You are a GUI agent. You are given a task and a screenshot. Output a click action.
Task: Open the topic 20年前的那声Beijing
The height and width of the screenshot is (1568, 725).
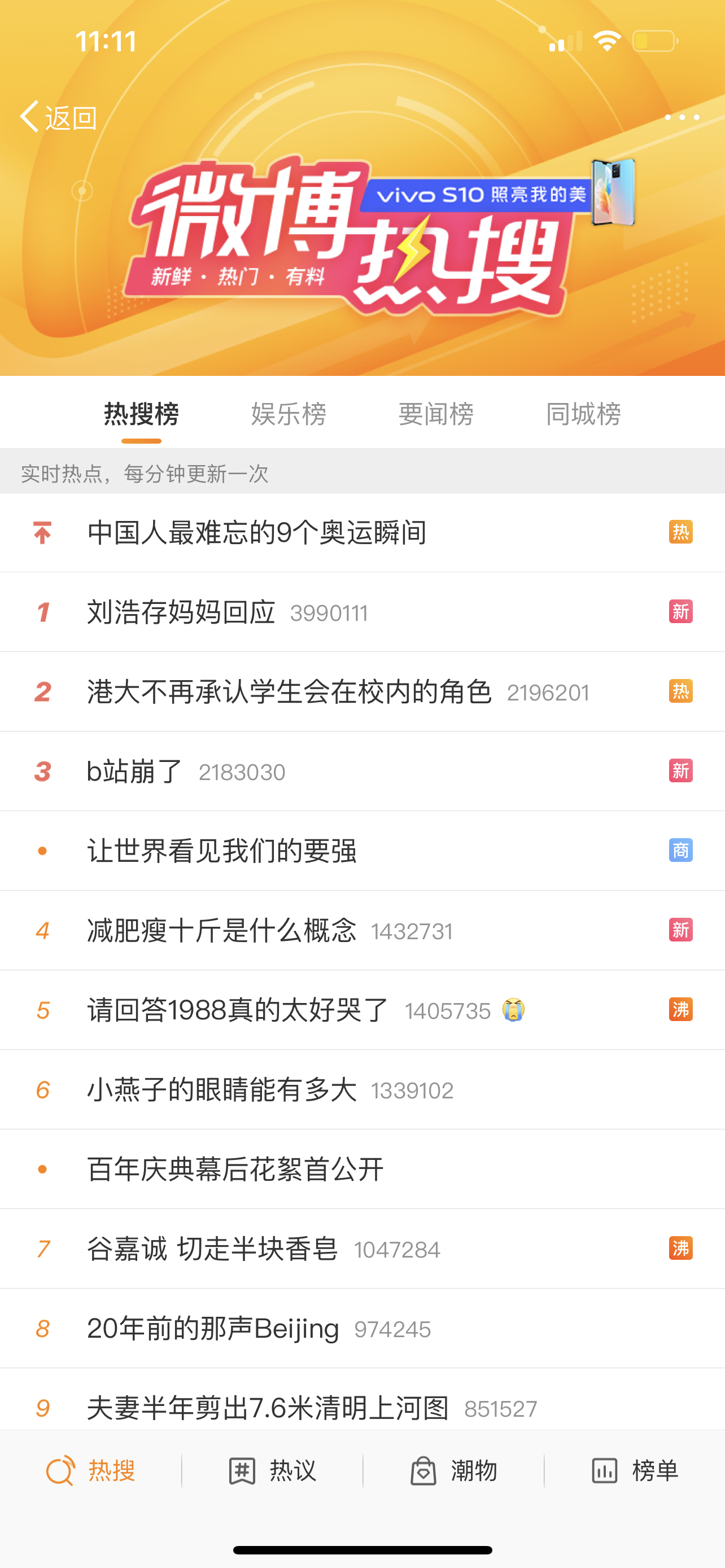tap(213, 1329)
